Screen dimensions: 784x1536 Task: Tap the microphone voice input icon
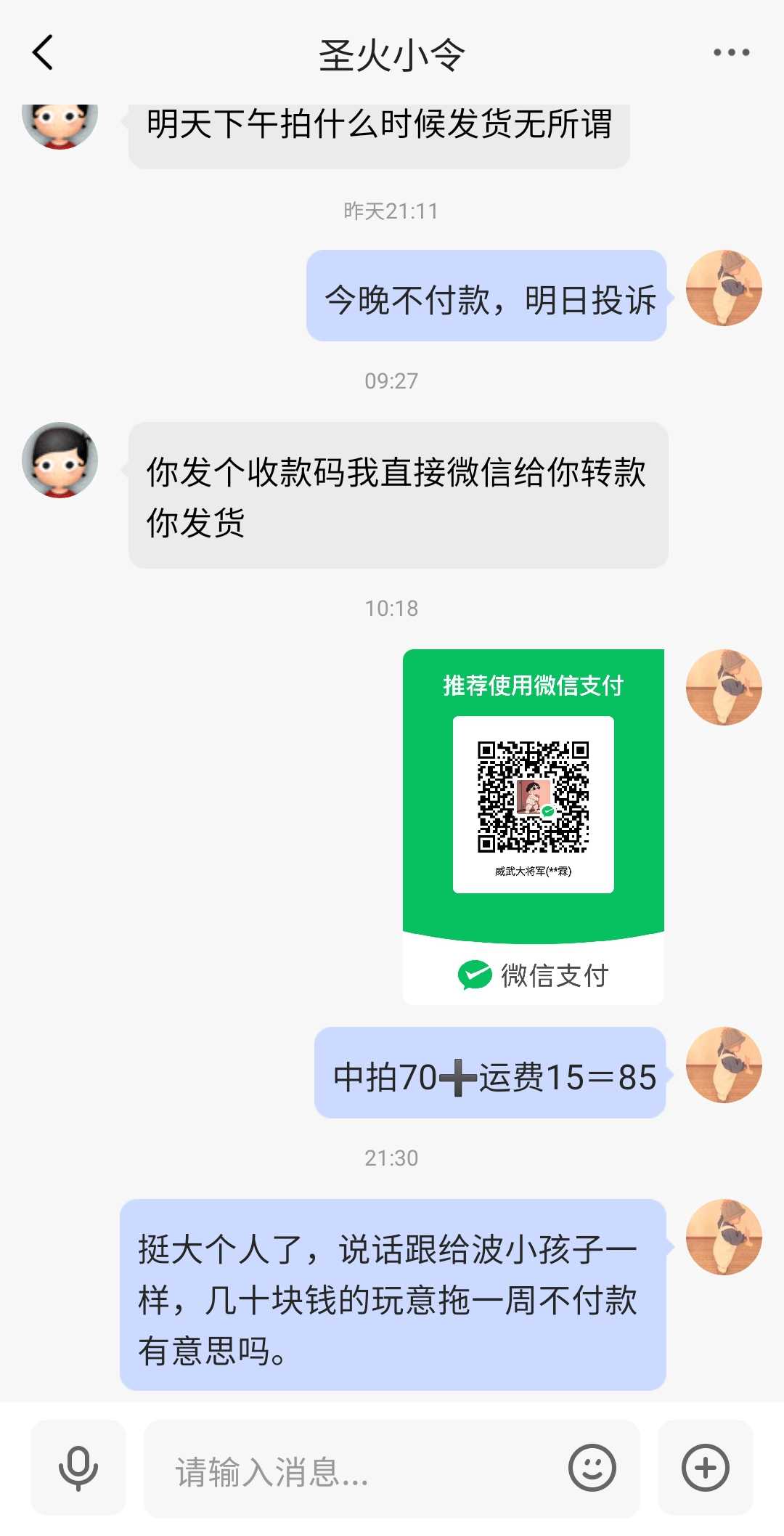(x=78, y=1468)
